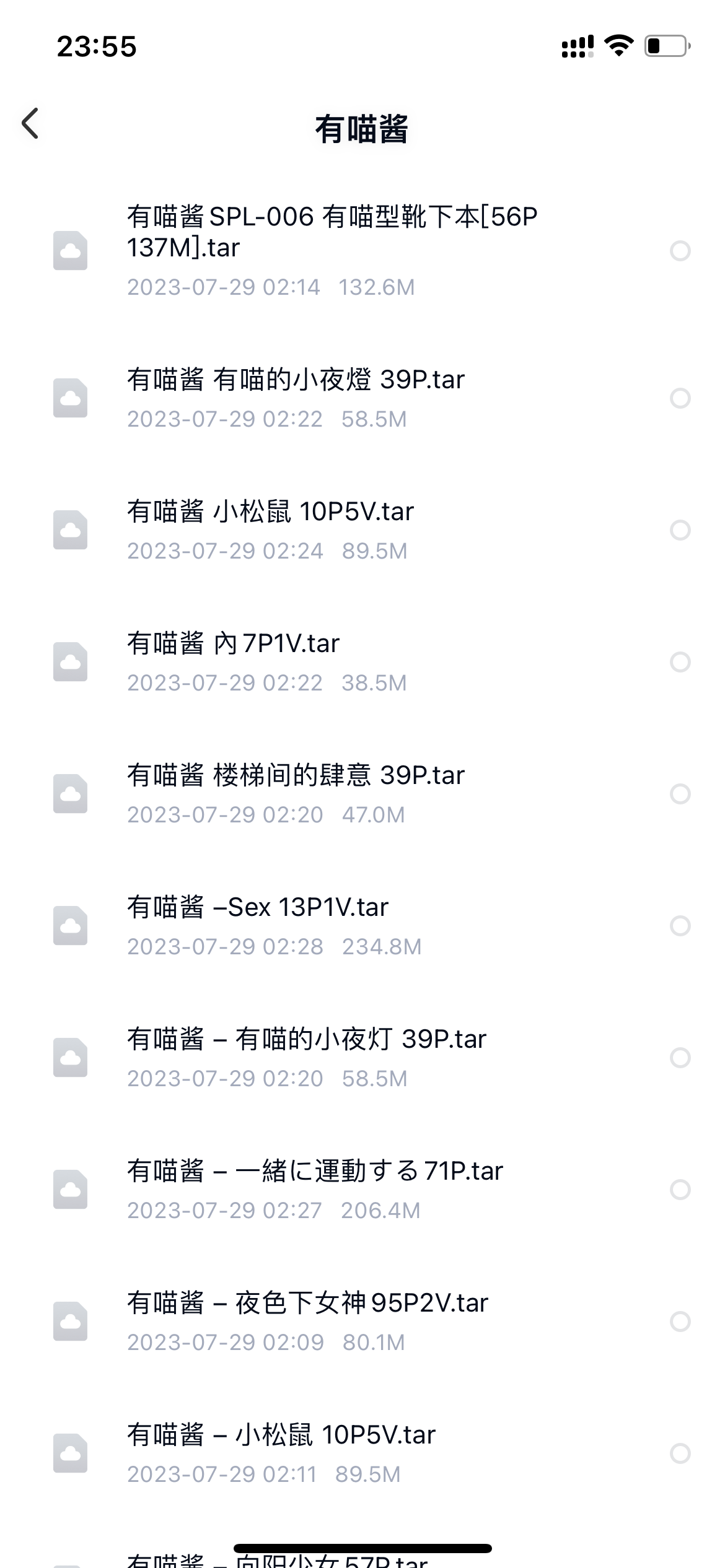Open the SPL-006 有喵型靴下本 file
The height and width of the screenshot is (1568, 725).
coord(362,251)
